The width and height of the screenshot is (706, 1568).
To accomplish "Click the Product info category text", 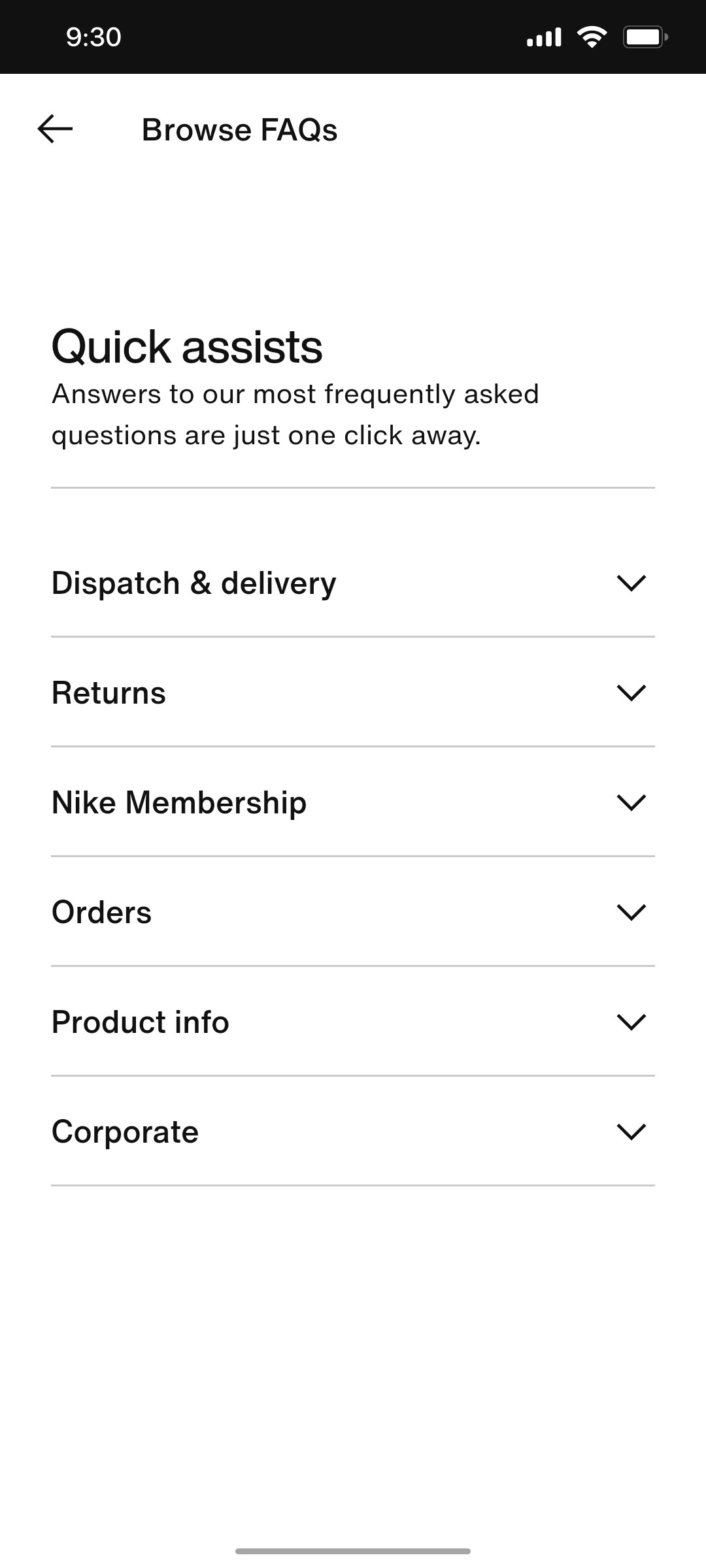I will click(141, 1021).
